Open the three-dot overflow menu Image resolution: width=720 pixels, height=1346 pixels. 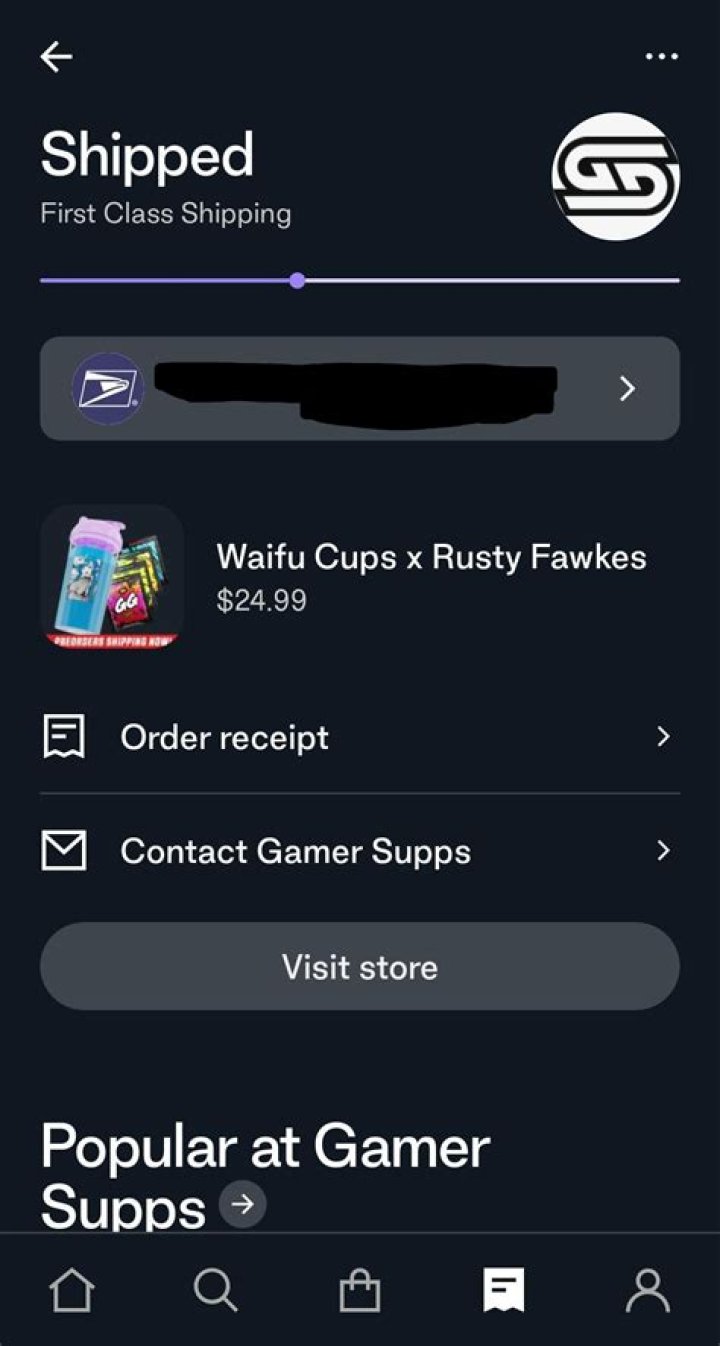point(662,56)
